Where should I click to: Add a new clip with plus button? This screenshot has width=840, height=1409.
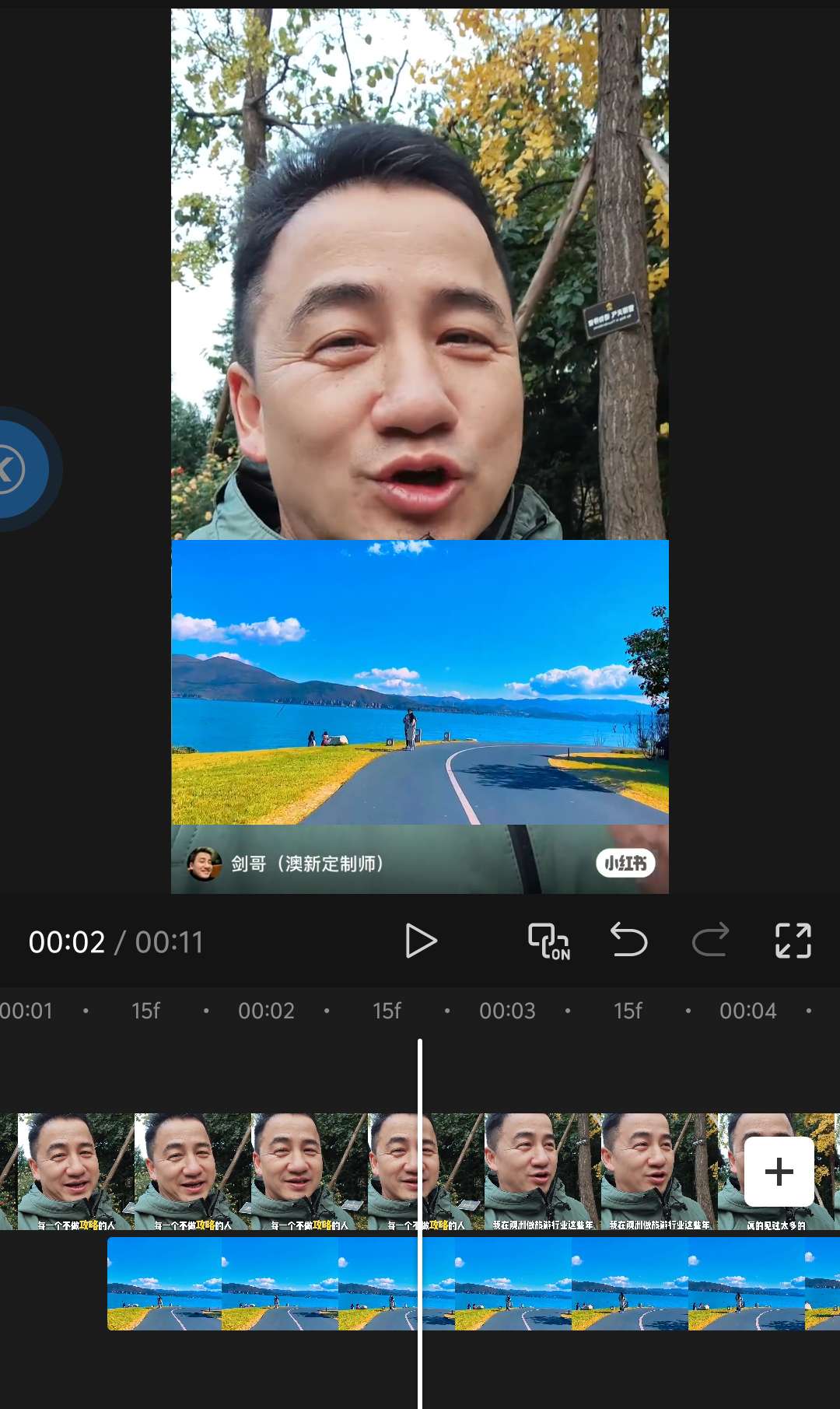coord(779,1172)
